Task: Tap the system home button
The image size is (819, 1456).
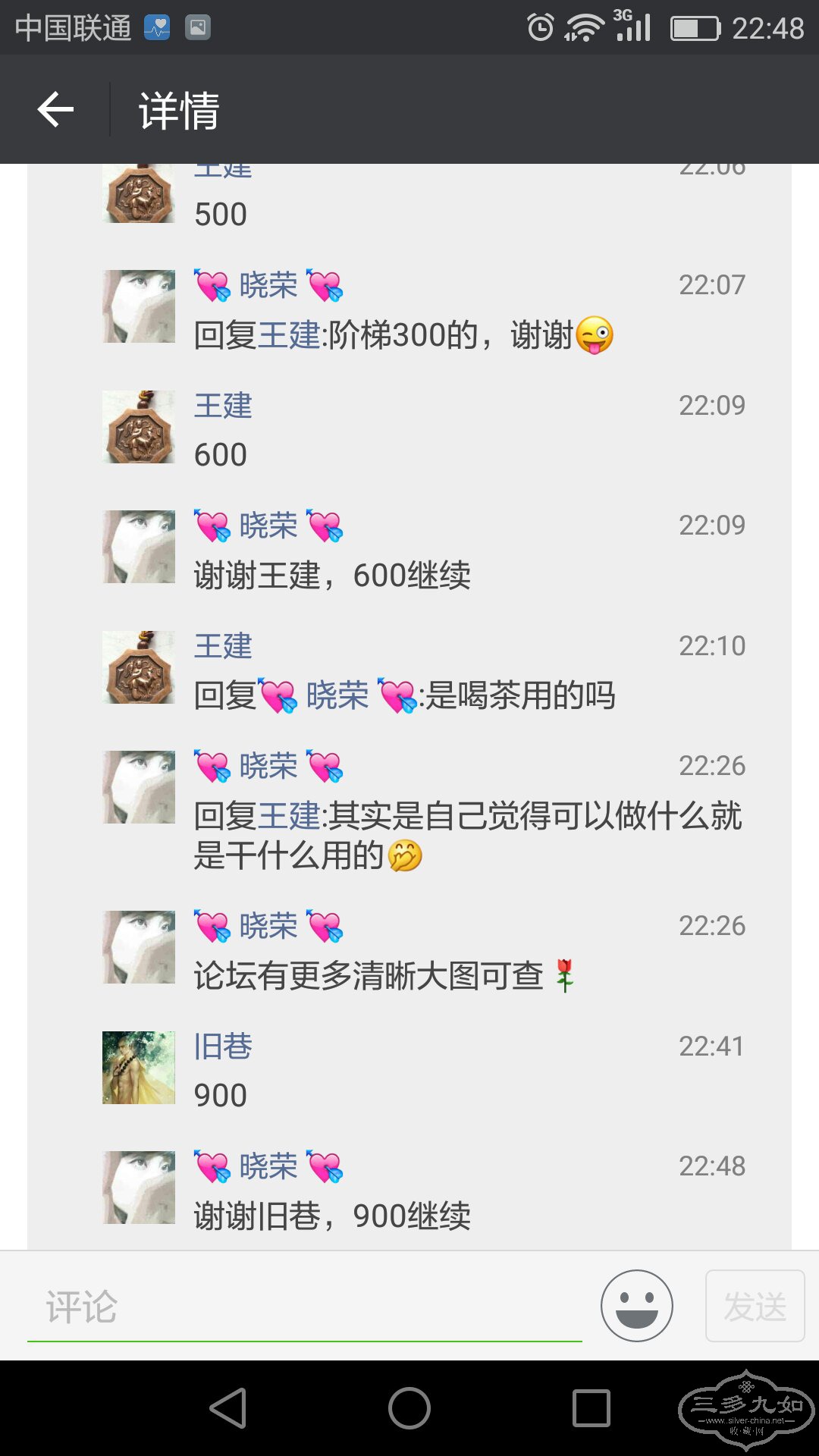Action: point(409,1408)
